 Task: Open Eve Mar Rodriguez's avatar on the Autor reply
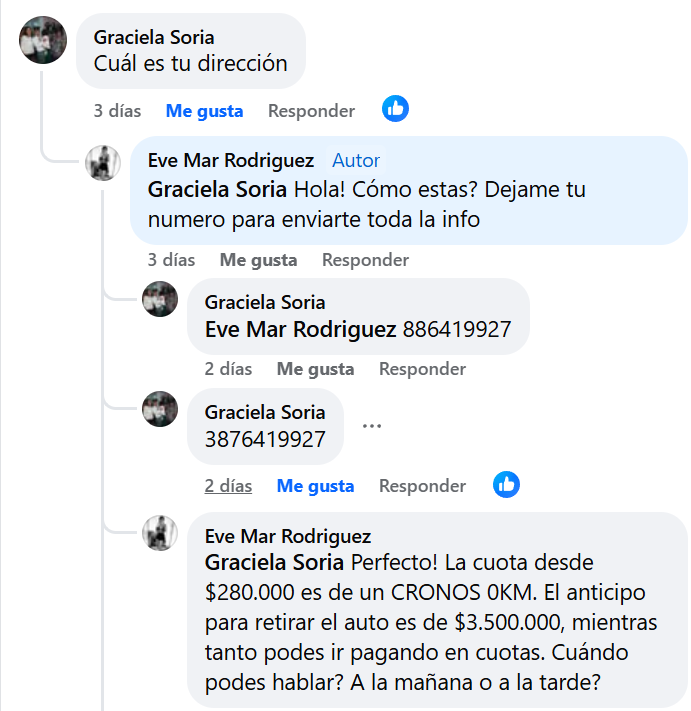pos(104,162)
